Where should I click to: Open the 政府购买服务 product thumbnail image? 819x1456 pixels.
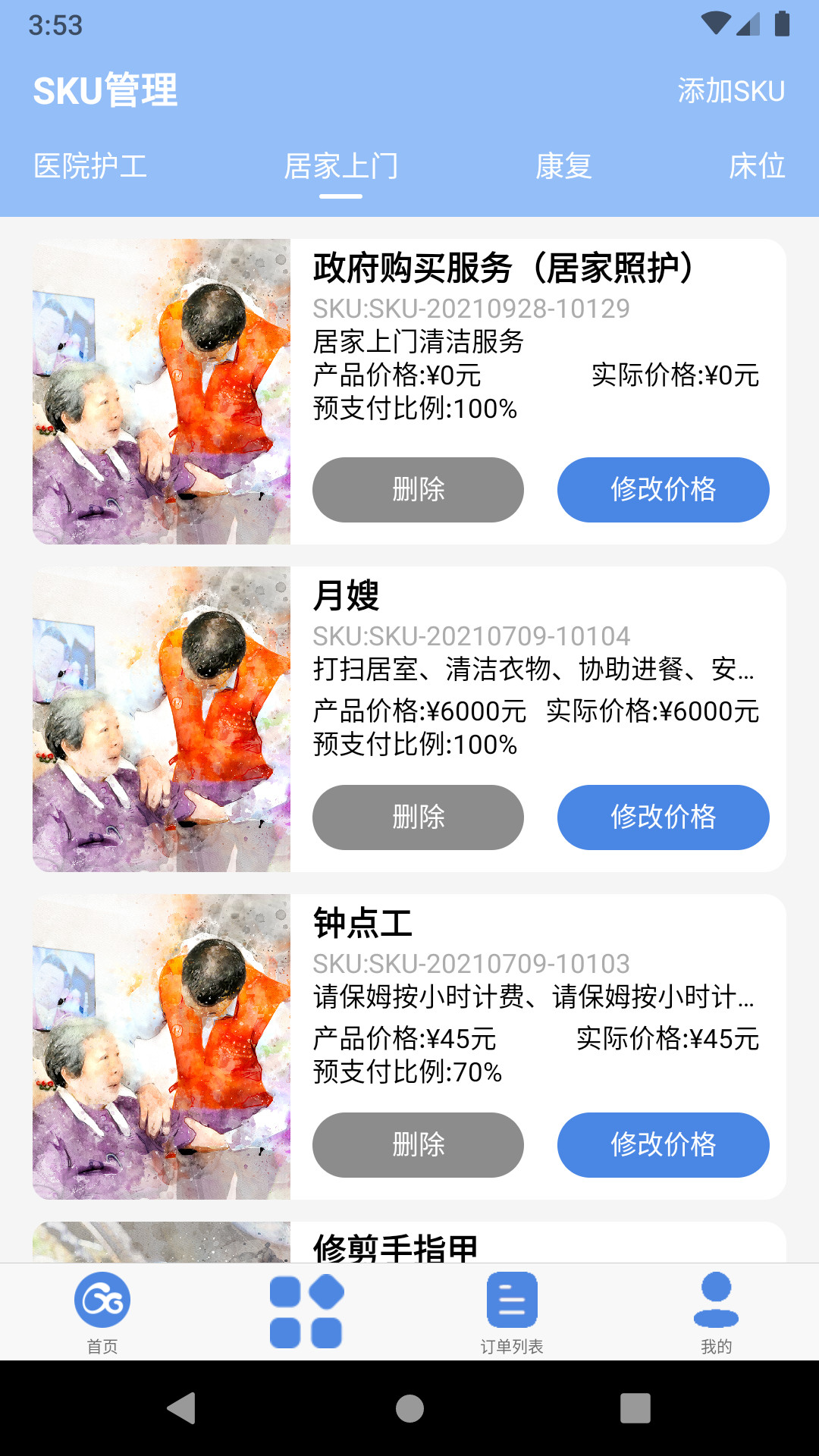163,391
